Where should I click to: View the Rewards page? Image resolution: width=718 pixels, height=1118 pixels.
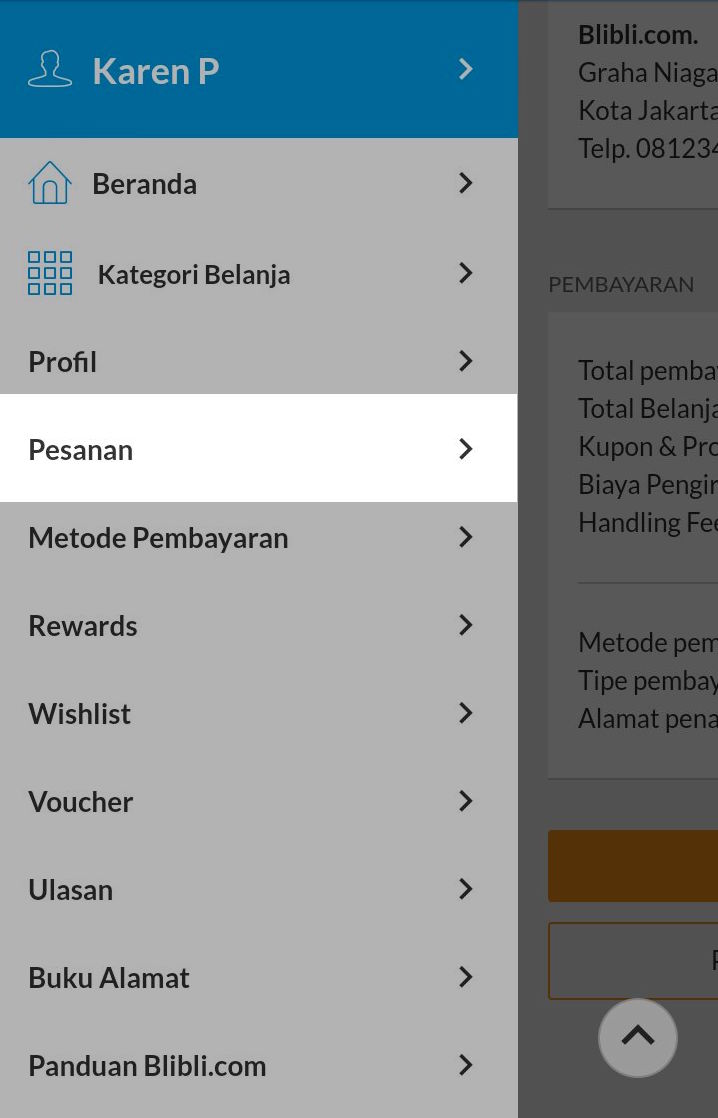[x=258, y=626]
